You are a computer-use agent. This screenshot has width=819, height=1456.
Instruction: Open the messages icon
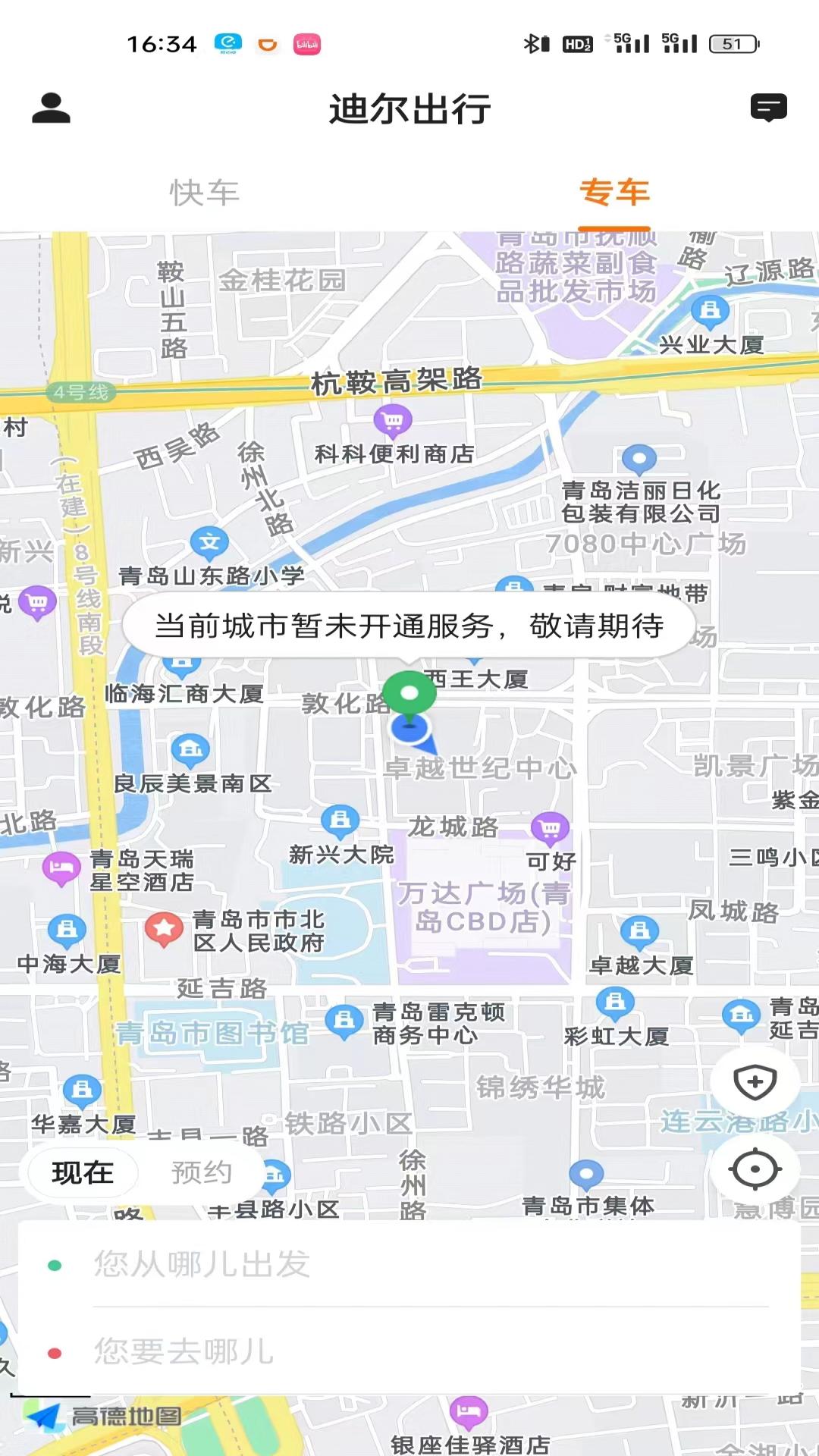pos(768,108)
